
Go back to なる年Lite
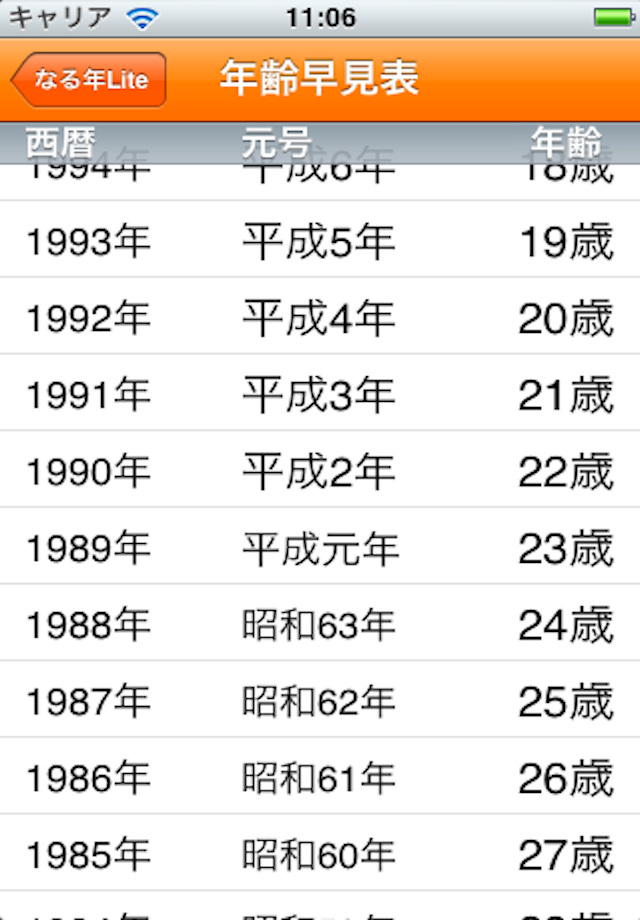tap(89, 80)
